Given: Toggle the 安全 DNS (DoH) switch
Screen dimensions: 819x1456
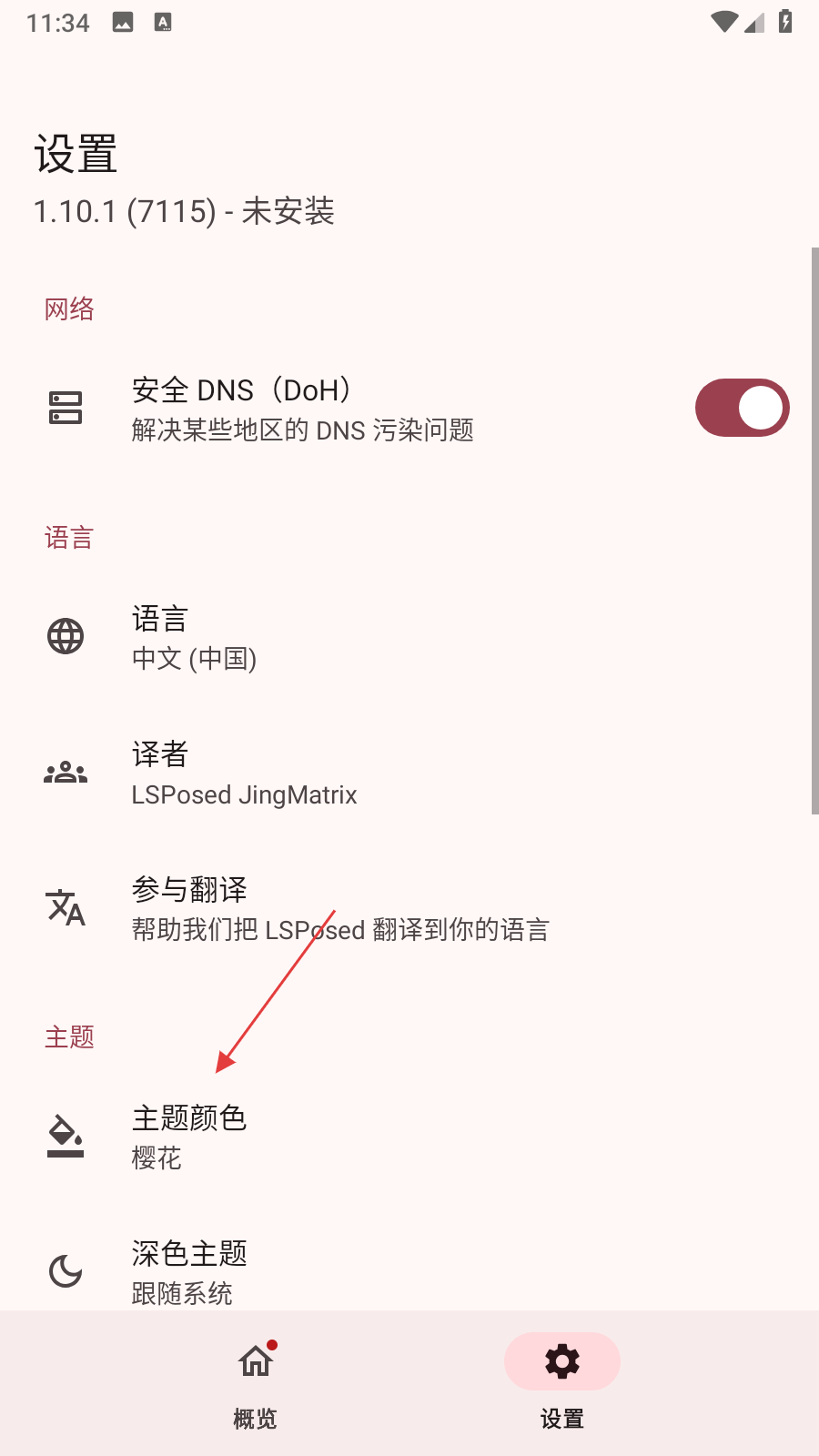Looking at the screenshot, I should (x=742, y=408).
